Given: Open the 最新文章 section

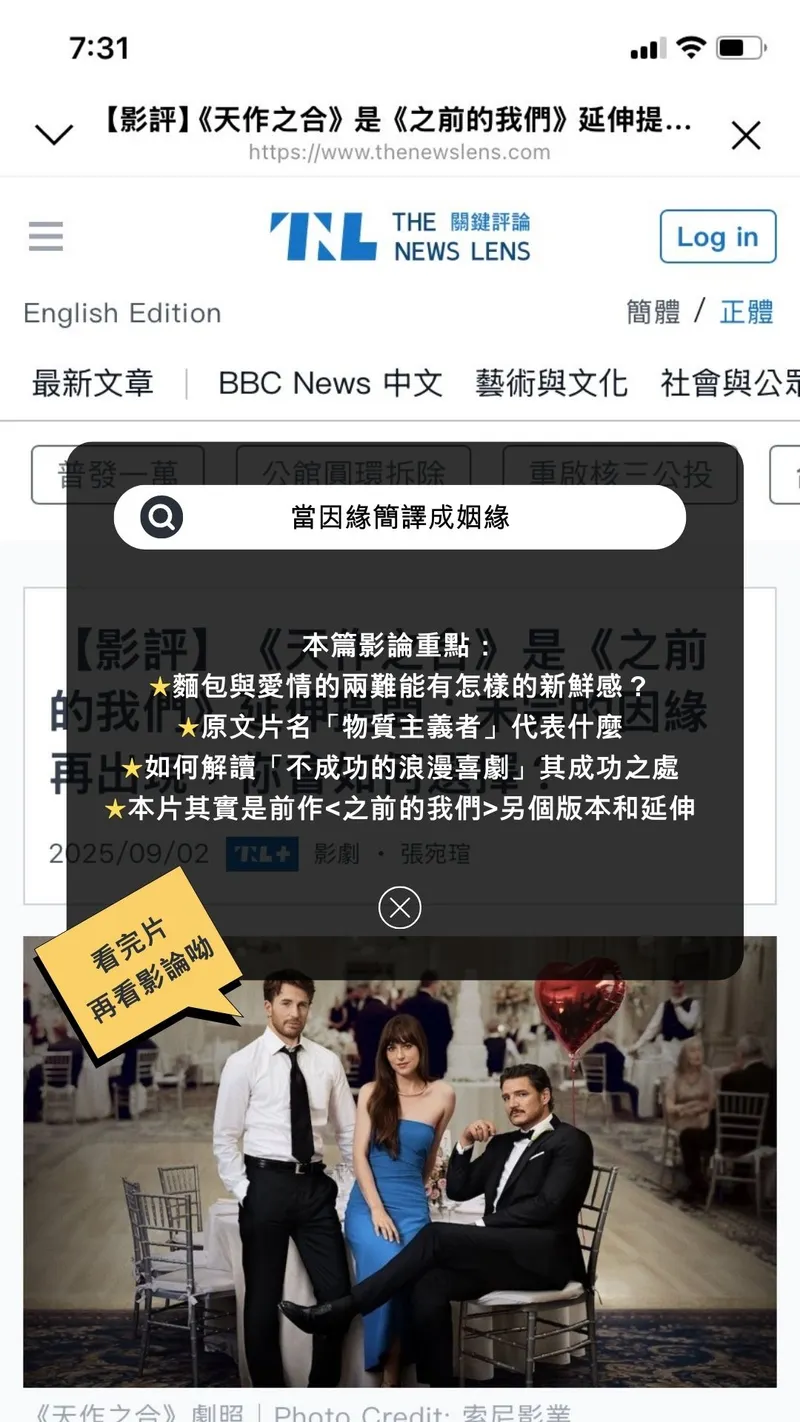Looking at the screenshot, I should click(92, 383).
